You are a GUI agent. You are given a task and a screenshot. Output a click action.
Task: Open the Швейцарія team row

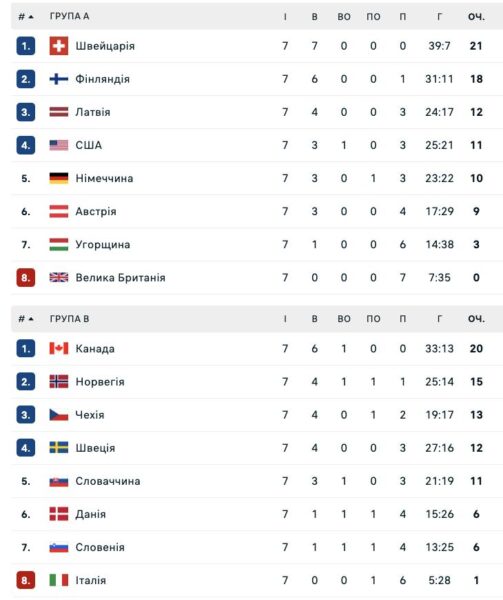click(257, 46)
